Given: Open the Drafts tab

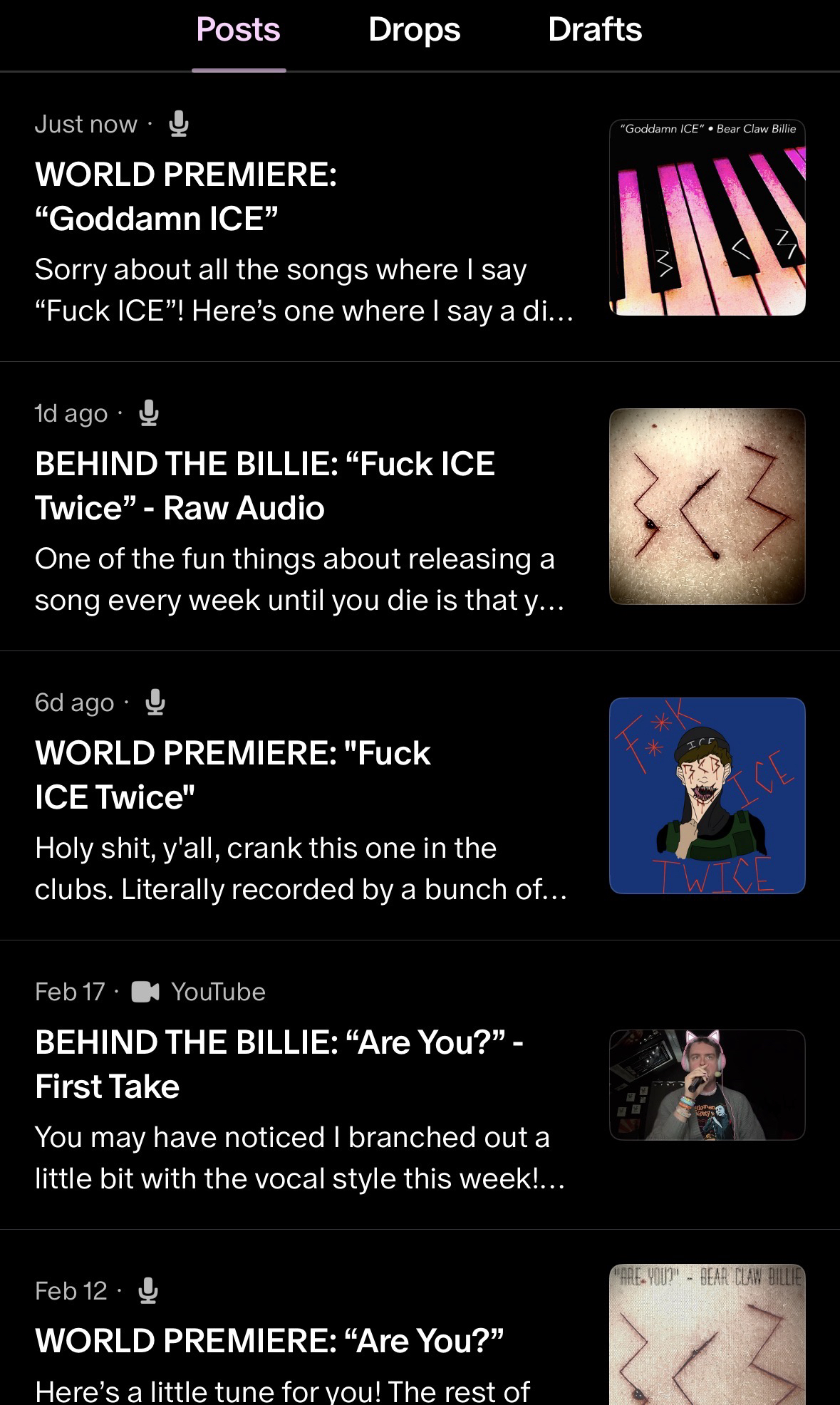Looking at the screenshot, I should tap(595, 30).
